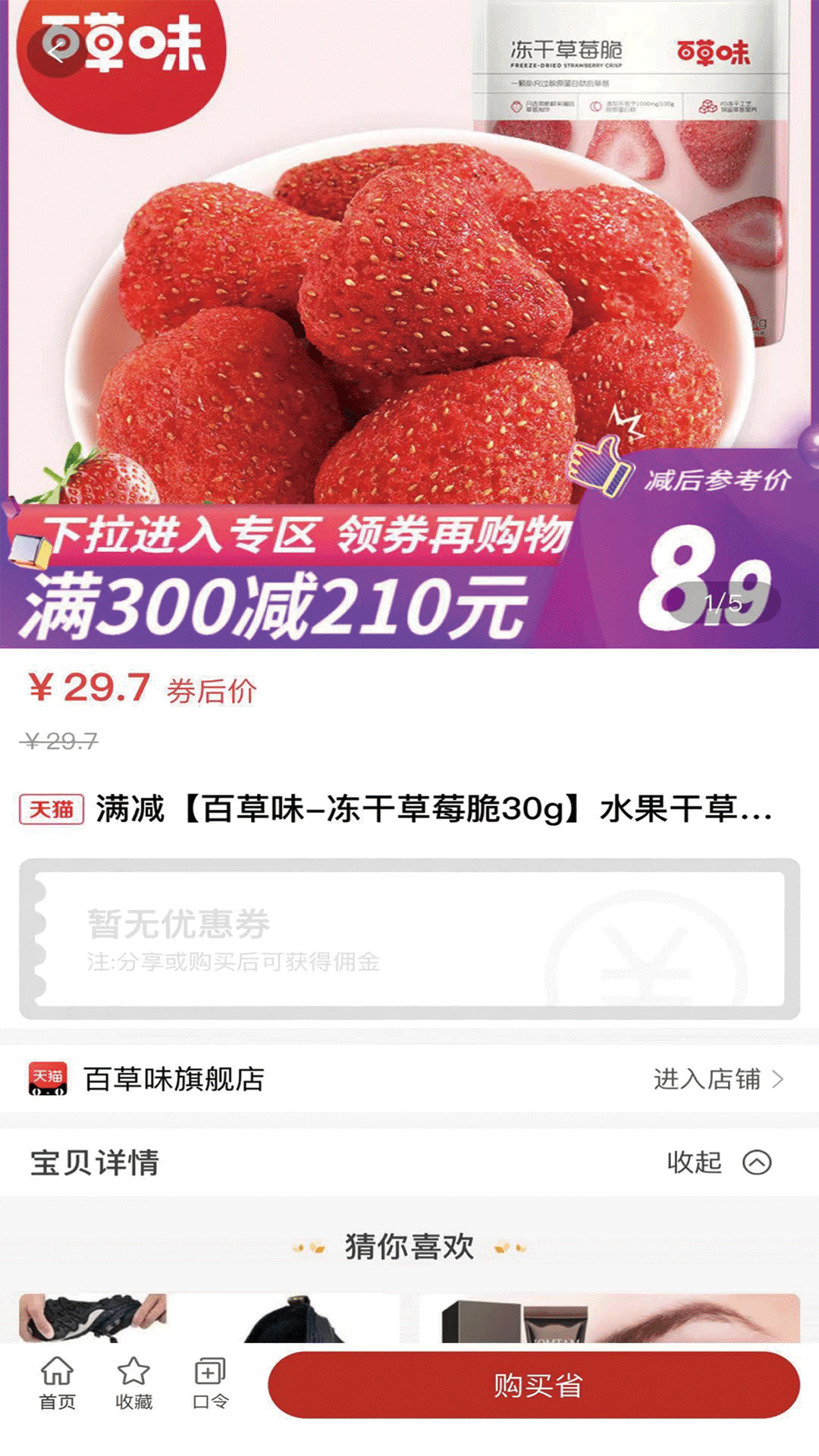Go back using the top-left arrow

(55, 52)
